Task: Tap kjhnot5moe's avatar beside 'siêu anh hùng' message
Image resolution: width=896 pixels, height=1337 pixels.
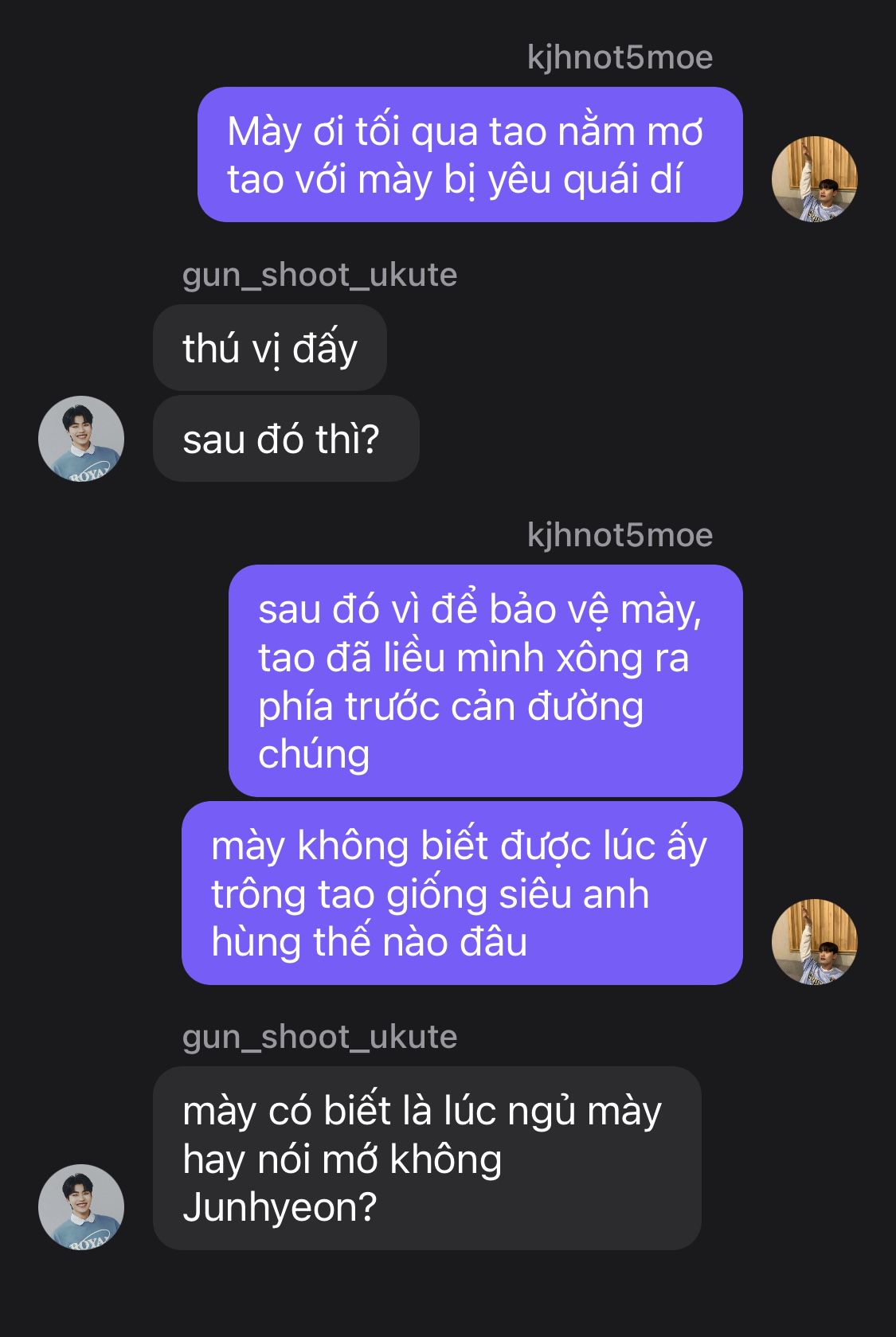Action: [x=814, y=941]
